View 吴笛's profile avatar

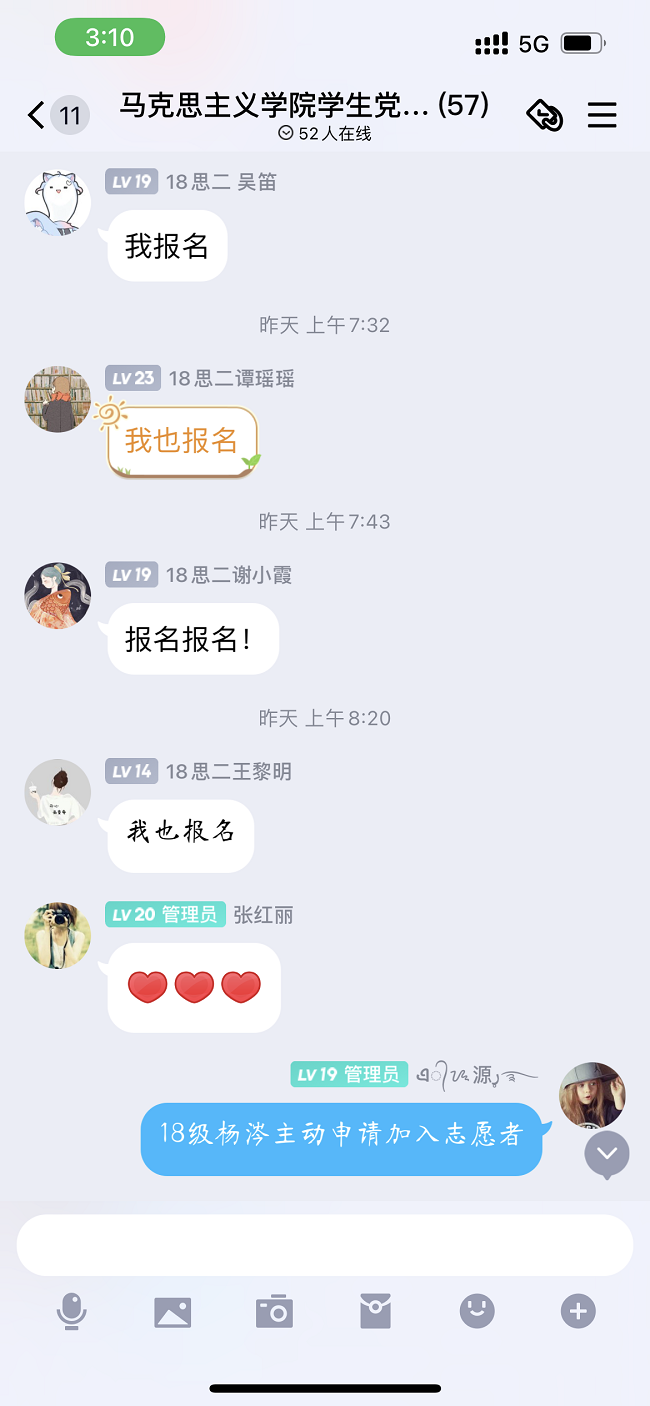pos(57,203)
